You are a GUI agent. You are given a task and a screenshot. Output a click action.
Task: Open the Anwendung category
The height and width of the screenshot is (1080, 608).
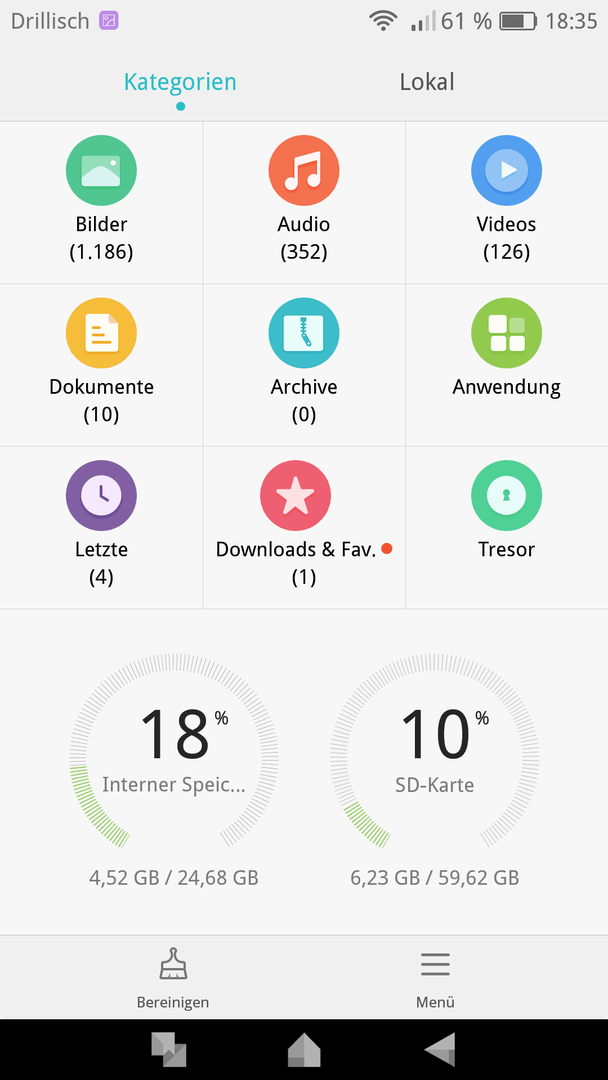506,364
